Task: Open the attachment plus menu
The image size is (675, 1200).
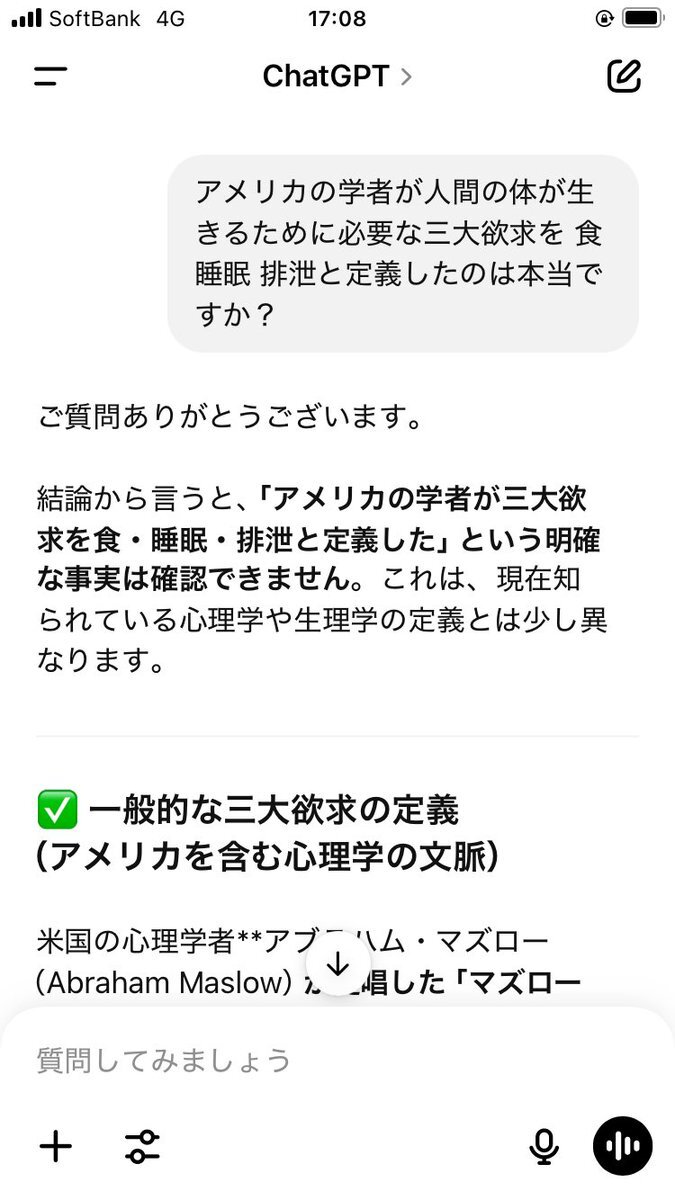Action: pyautogui.click(x=56, y=1146)
